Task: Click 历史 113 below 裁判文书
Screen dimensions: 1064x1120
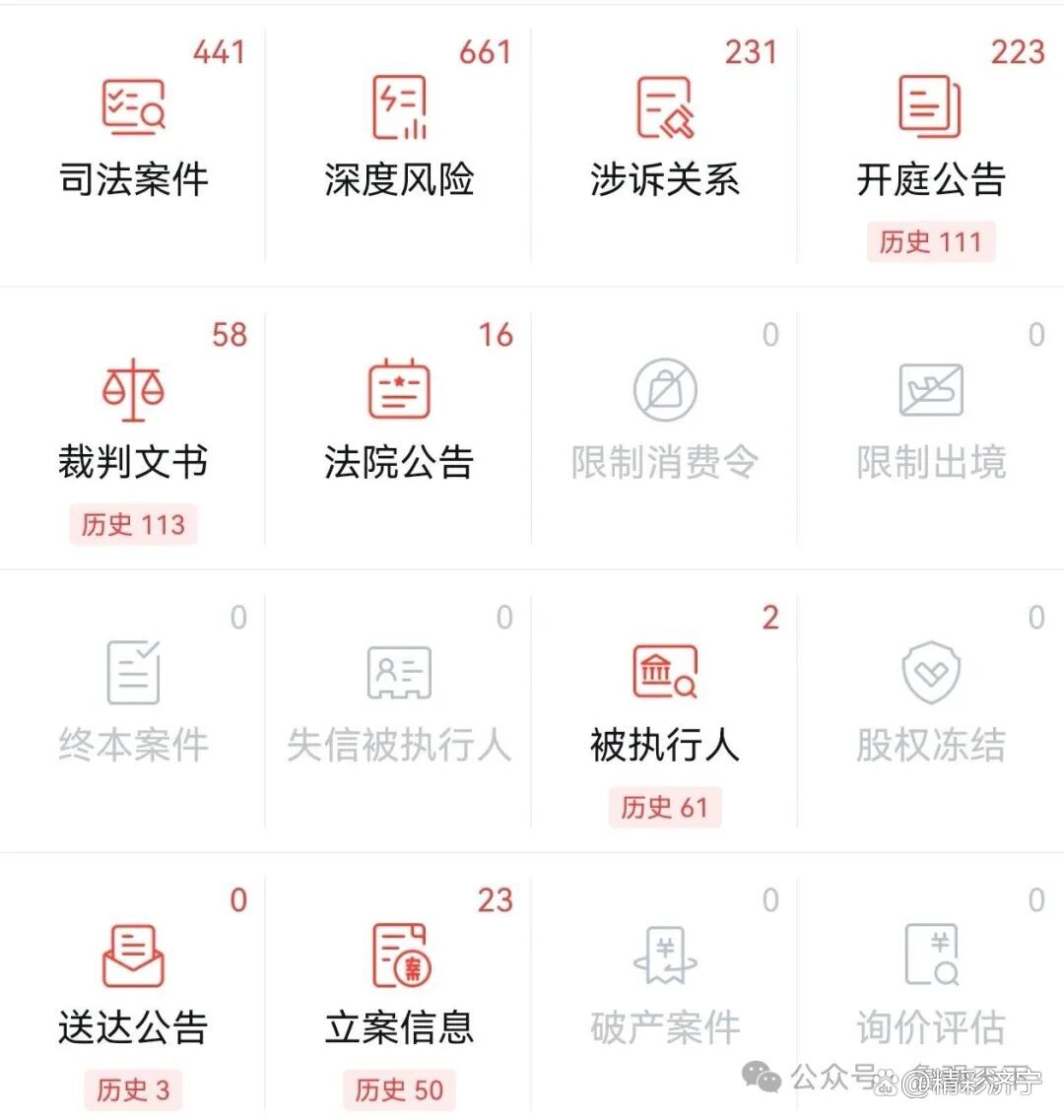Action: click(133, 525)
